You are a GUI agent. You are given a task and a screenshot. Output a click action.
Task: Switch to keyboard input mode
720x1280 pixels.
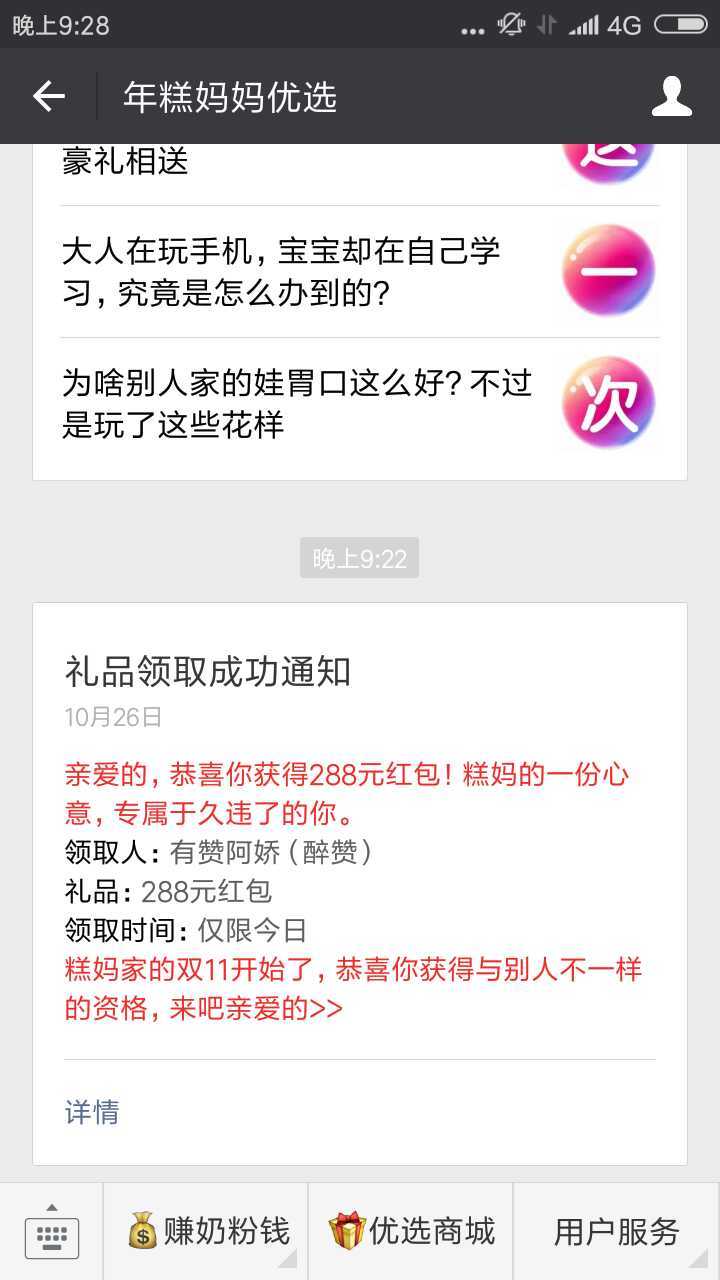coord(51,1232)
